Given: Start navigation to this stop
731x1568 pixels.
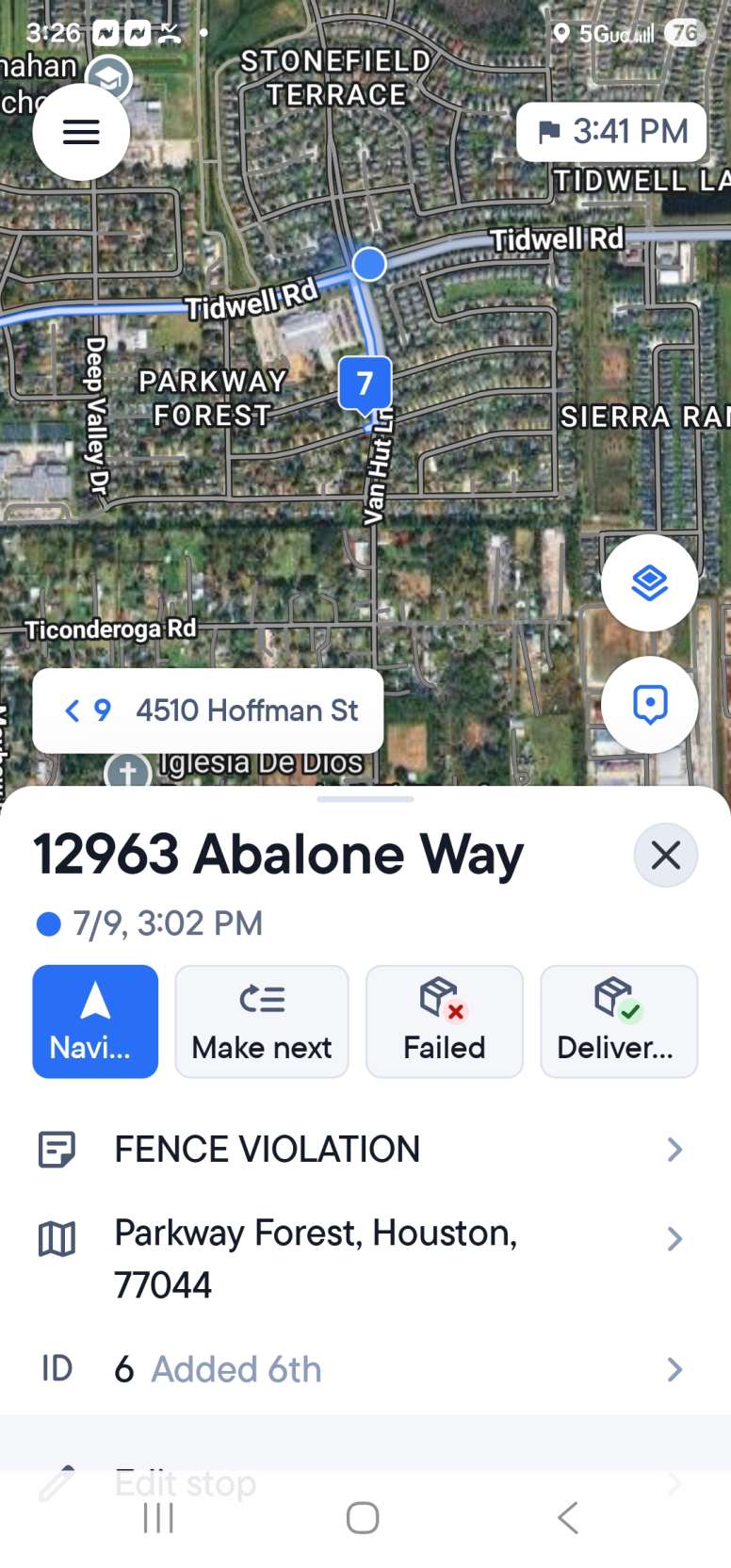Looking at the screenshot, I should (x=95, y=1021).
